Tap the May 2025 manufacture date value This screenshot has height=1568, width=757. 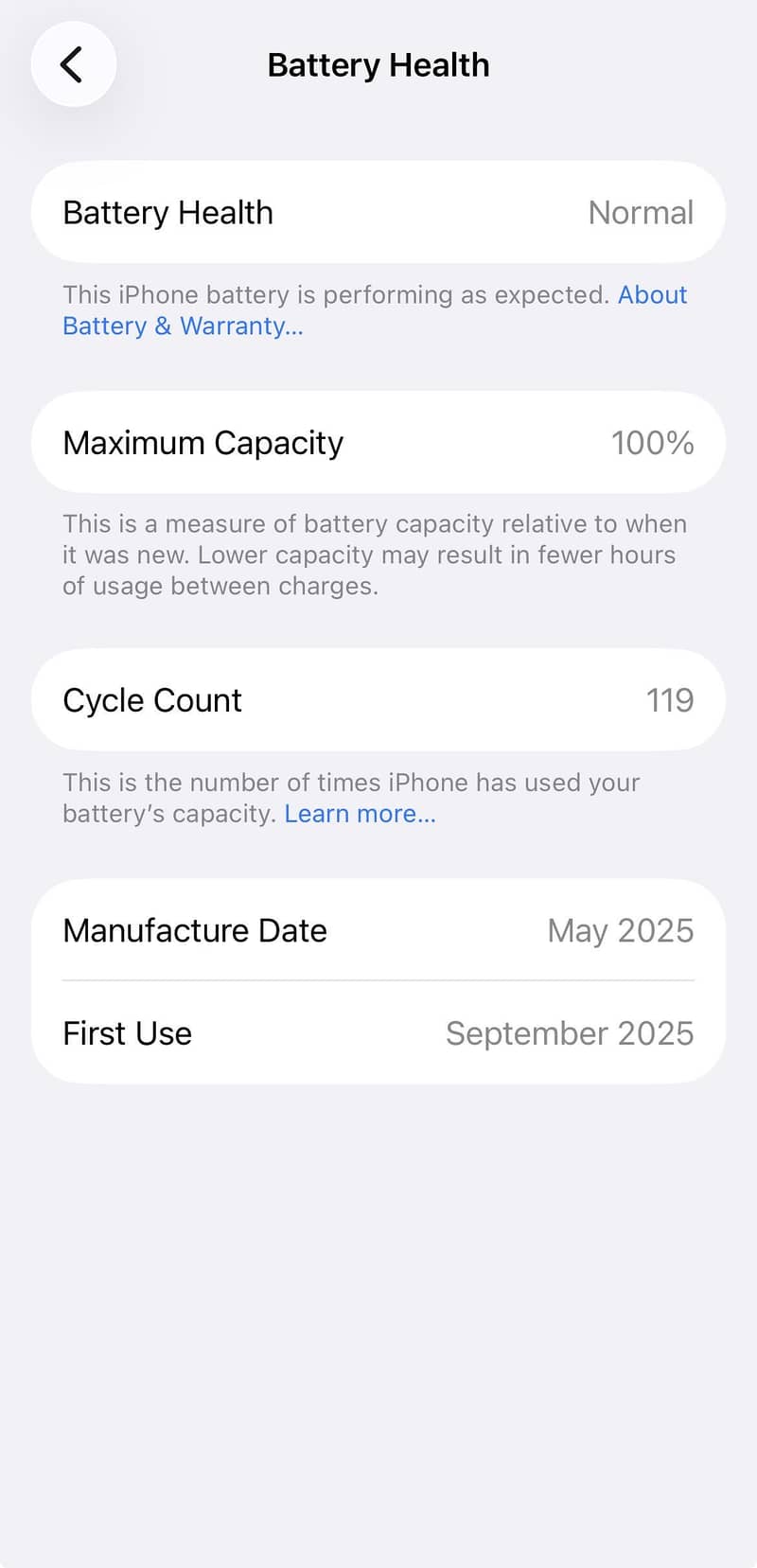[620, 930]
